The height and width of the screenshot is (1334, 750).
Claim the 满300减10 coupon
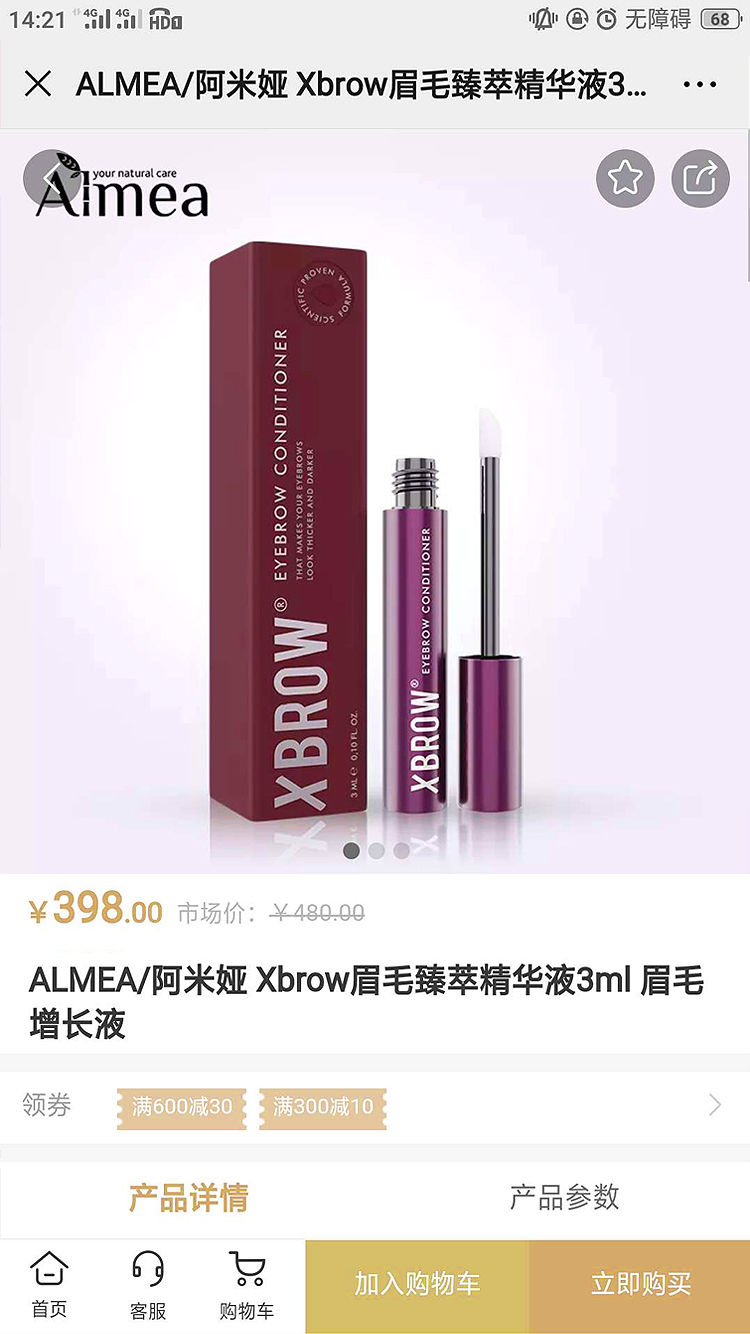(323, 1106)
